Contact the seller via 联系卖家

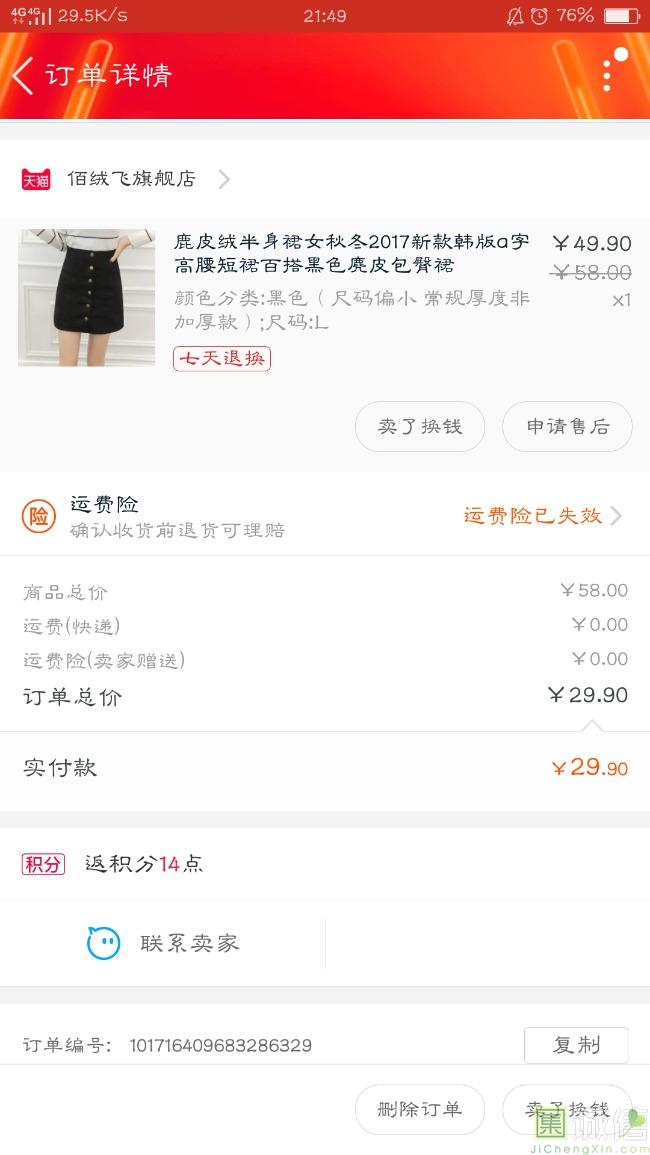(163, 943)
